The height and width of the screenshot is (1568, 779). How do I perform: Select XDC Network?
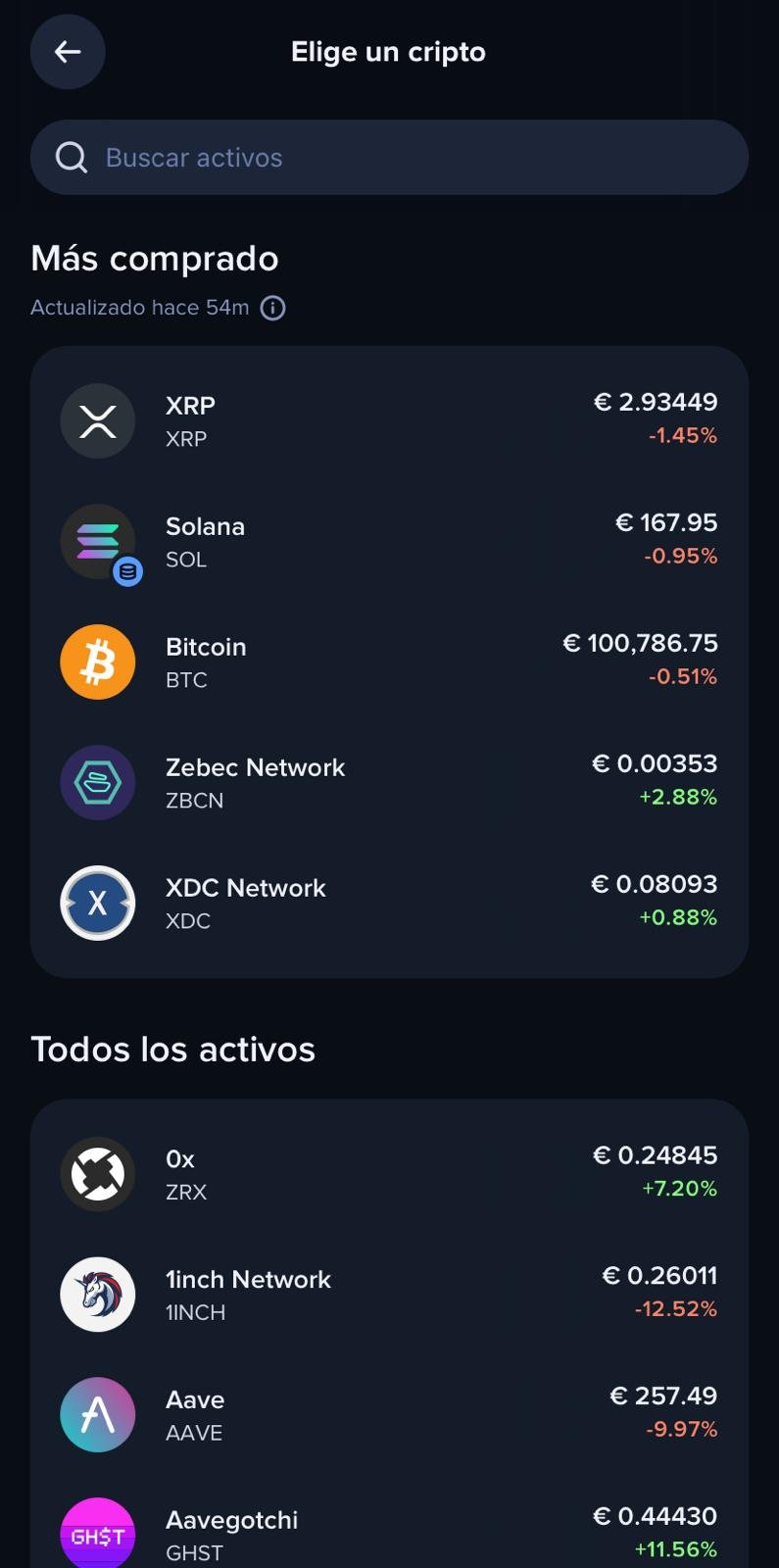click(x=389, y=904)
